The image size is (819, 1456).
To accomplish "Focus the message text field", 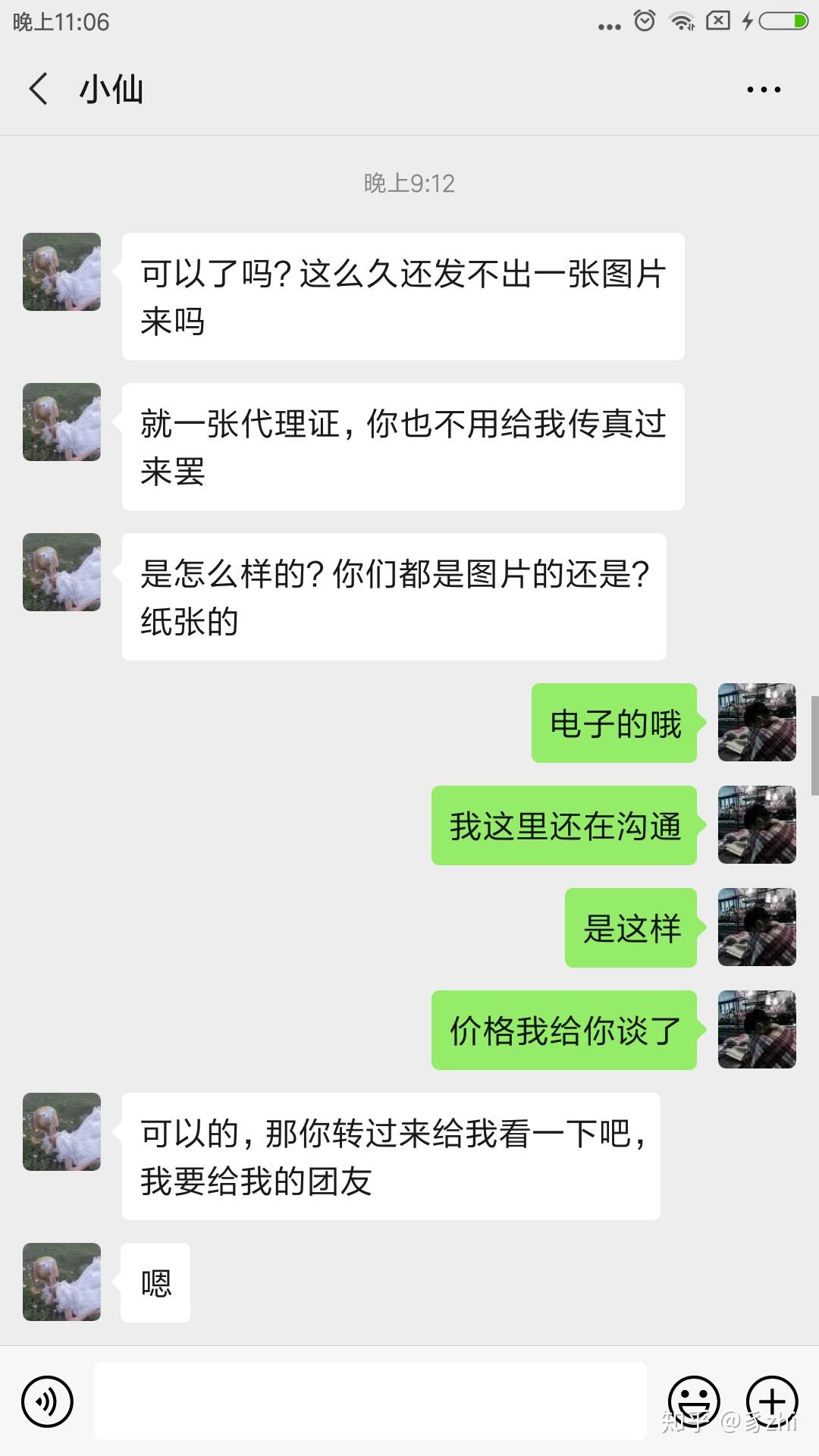I will coord(370,1401).
